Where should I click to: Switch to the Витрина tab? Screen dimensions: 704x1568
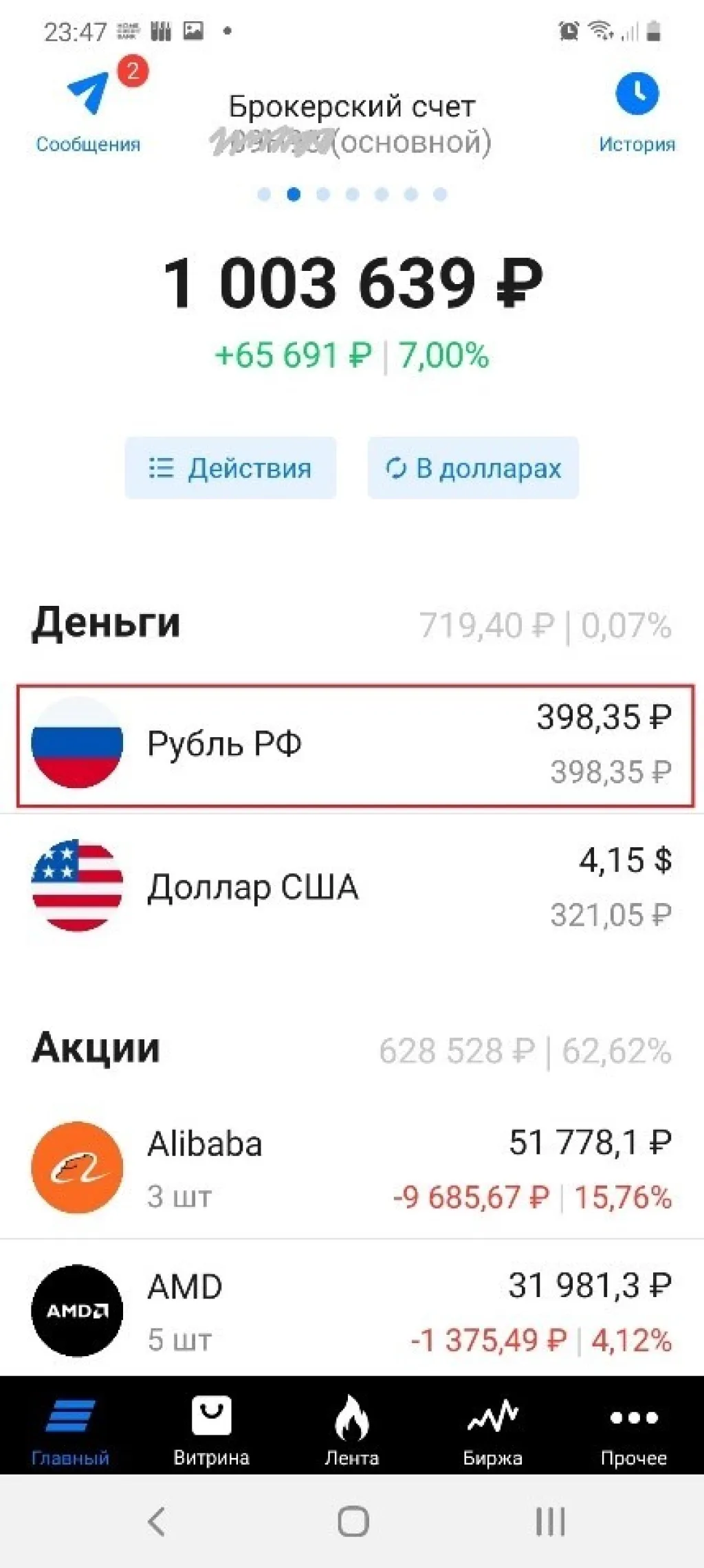click(211, 1428)
